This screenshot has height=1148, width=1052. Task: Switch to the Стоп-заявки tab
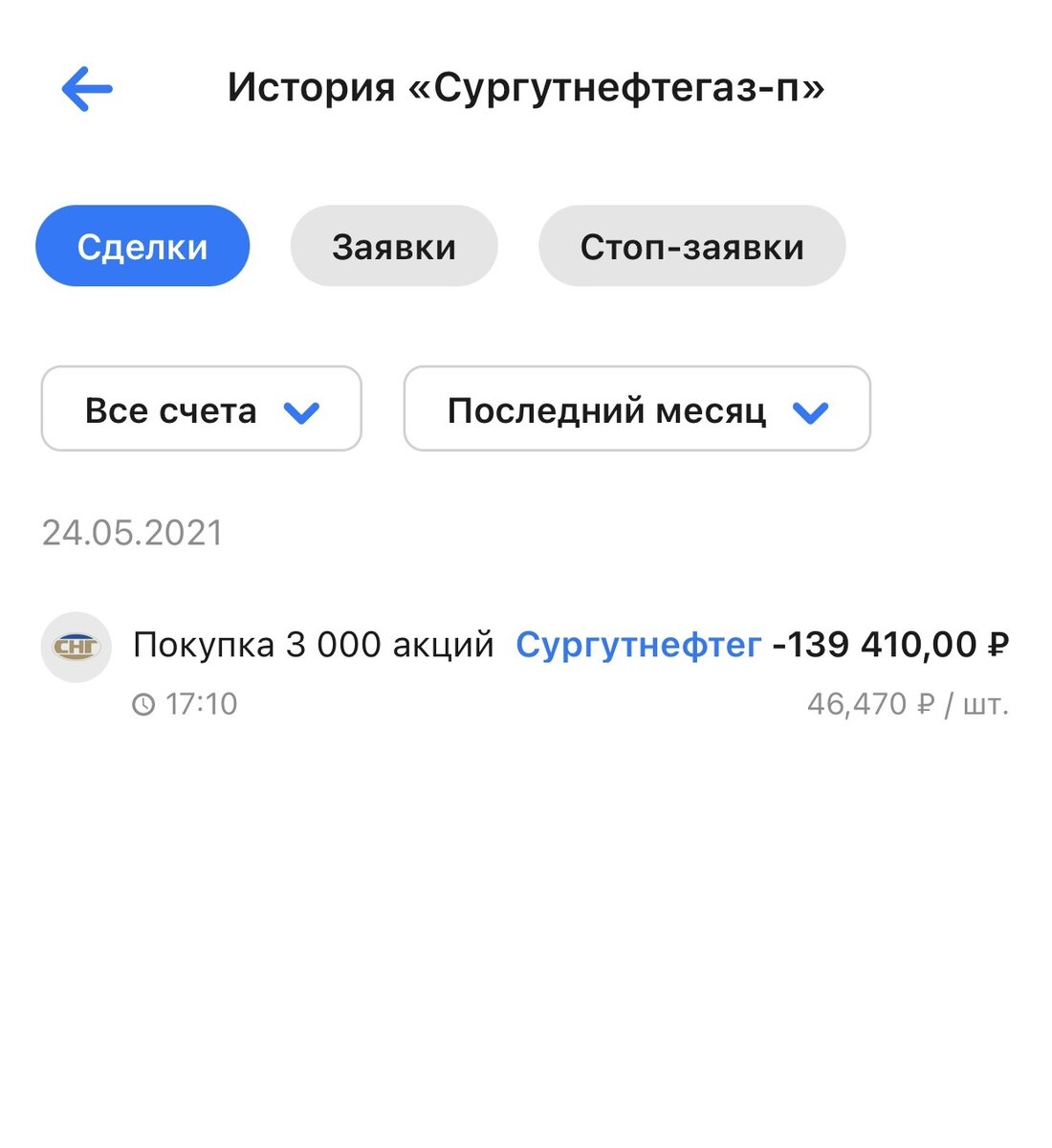(692, 246)
